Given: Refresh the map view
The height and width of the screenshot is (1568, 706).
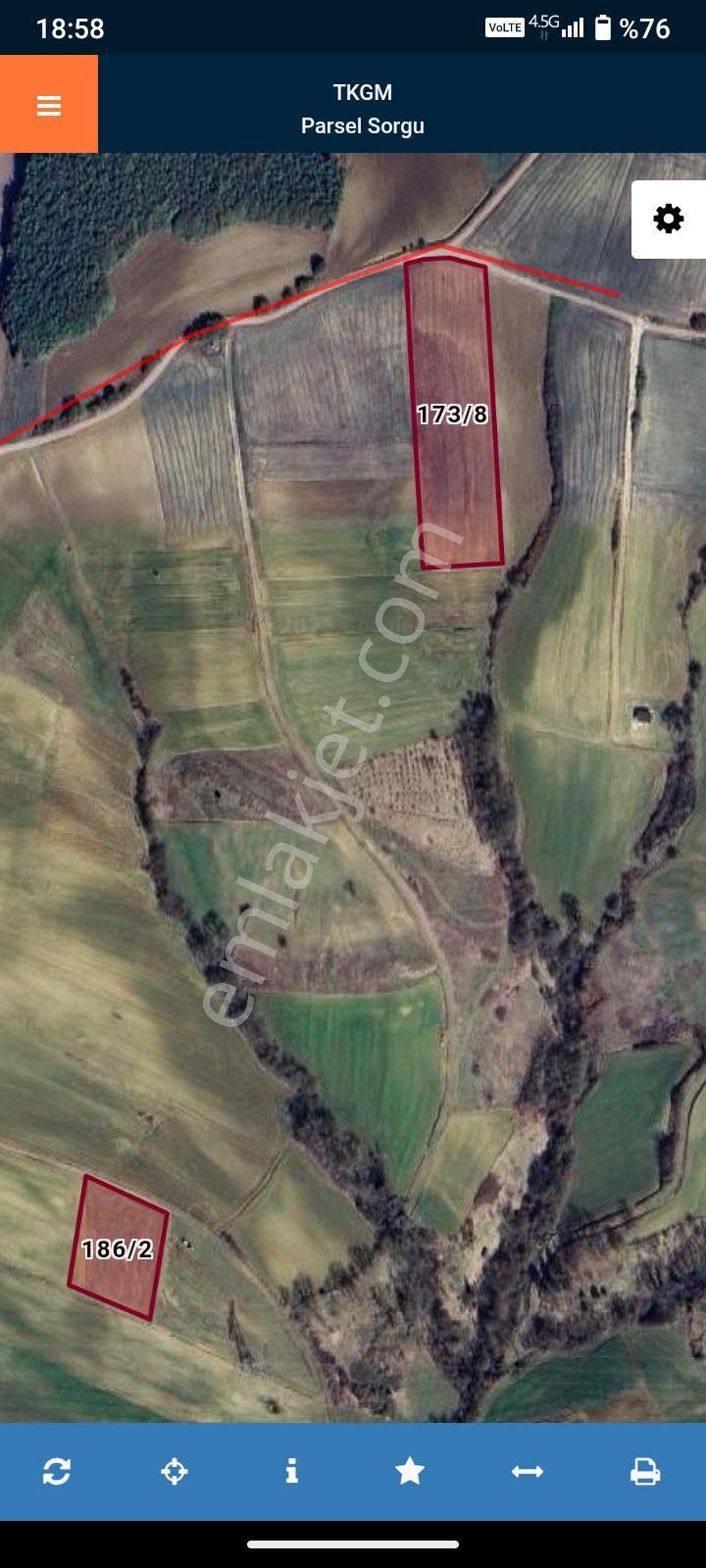Looking at the screenshot, I should [x=57, y=1471].
